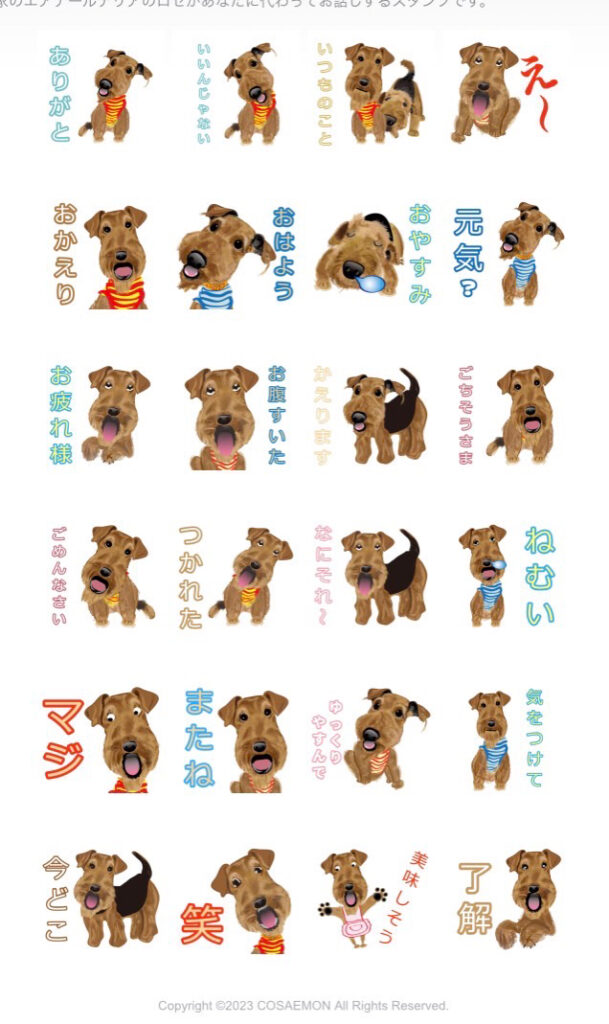Preview the 元気? sticker
This screenshot has height=1024, width=609.
click(x=505, y=253)
